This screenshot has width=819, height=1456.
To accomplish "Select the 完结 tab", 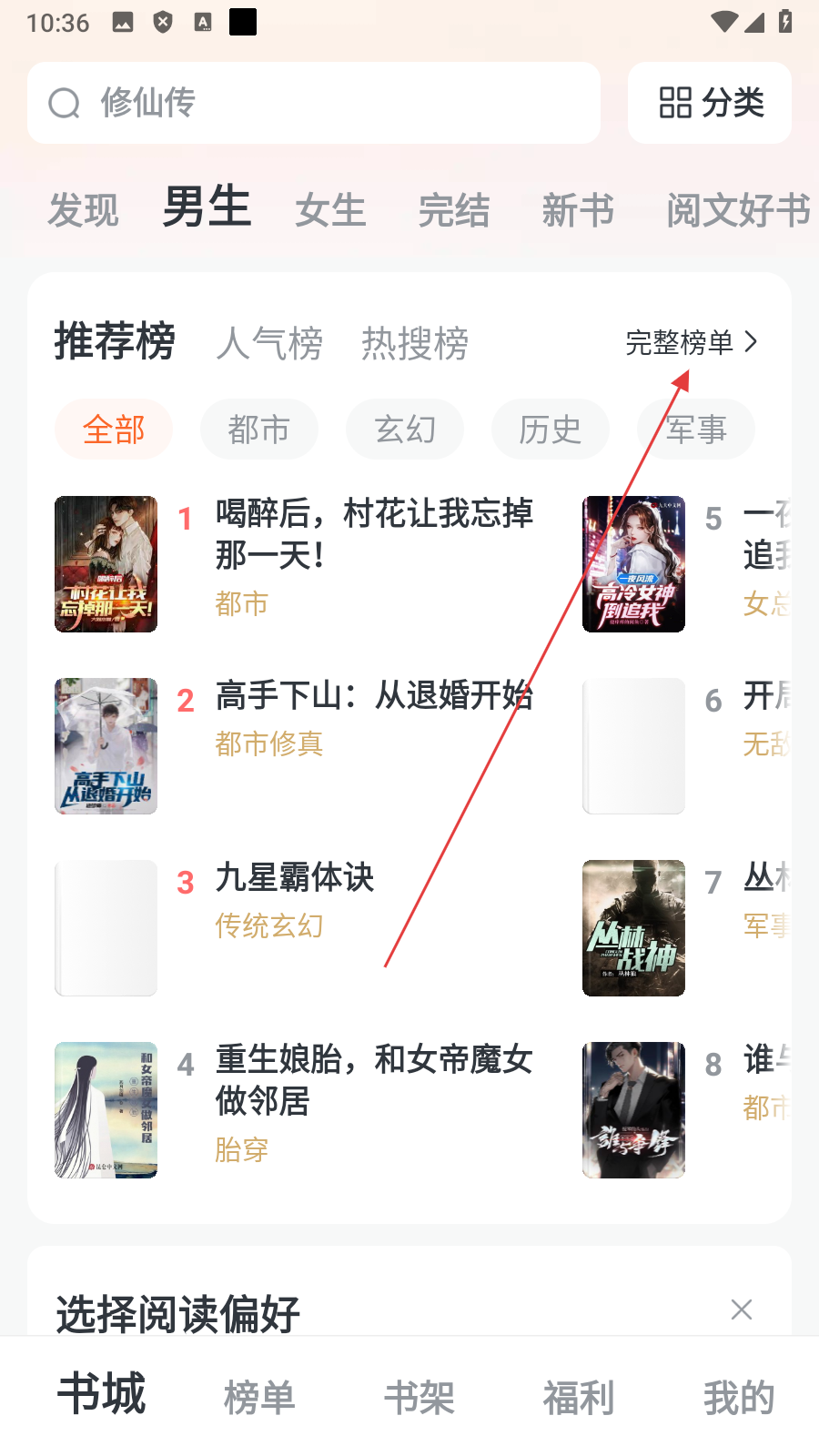I will click(453, 210).
